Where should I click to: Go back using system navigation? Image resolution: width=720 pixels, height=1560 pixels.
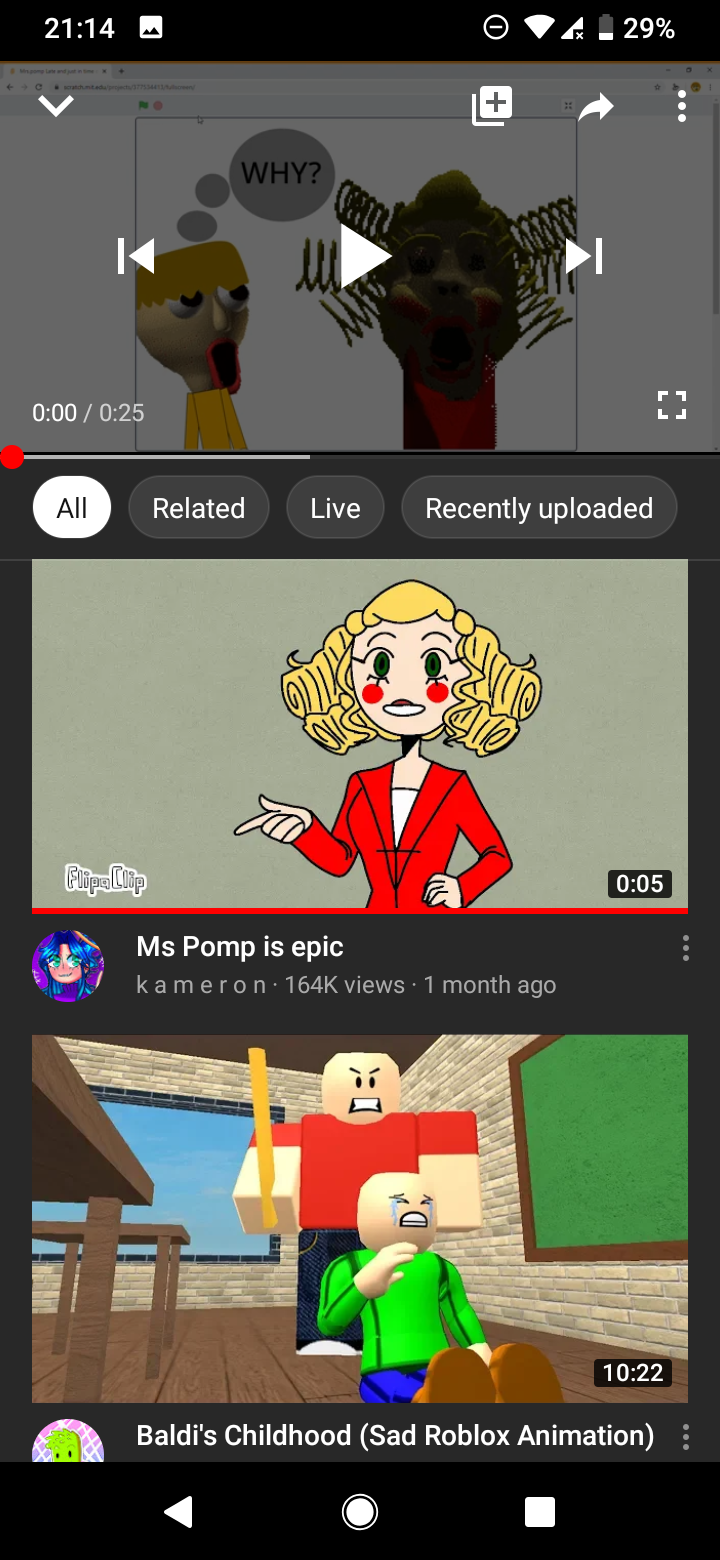coord(179,1512)
